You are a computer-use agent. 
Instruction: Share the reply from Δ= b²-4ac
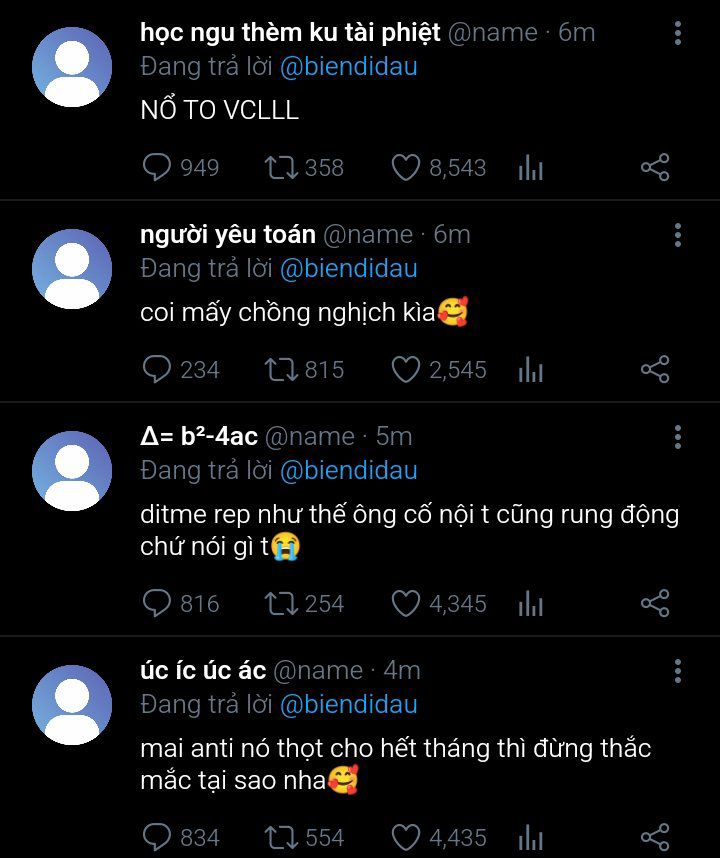coord(654,604)
